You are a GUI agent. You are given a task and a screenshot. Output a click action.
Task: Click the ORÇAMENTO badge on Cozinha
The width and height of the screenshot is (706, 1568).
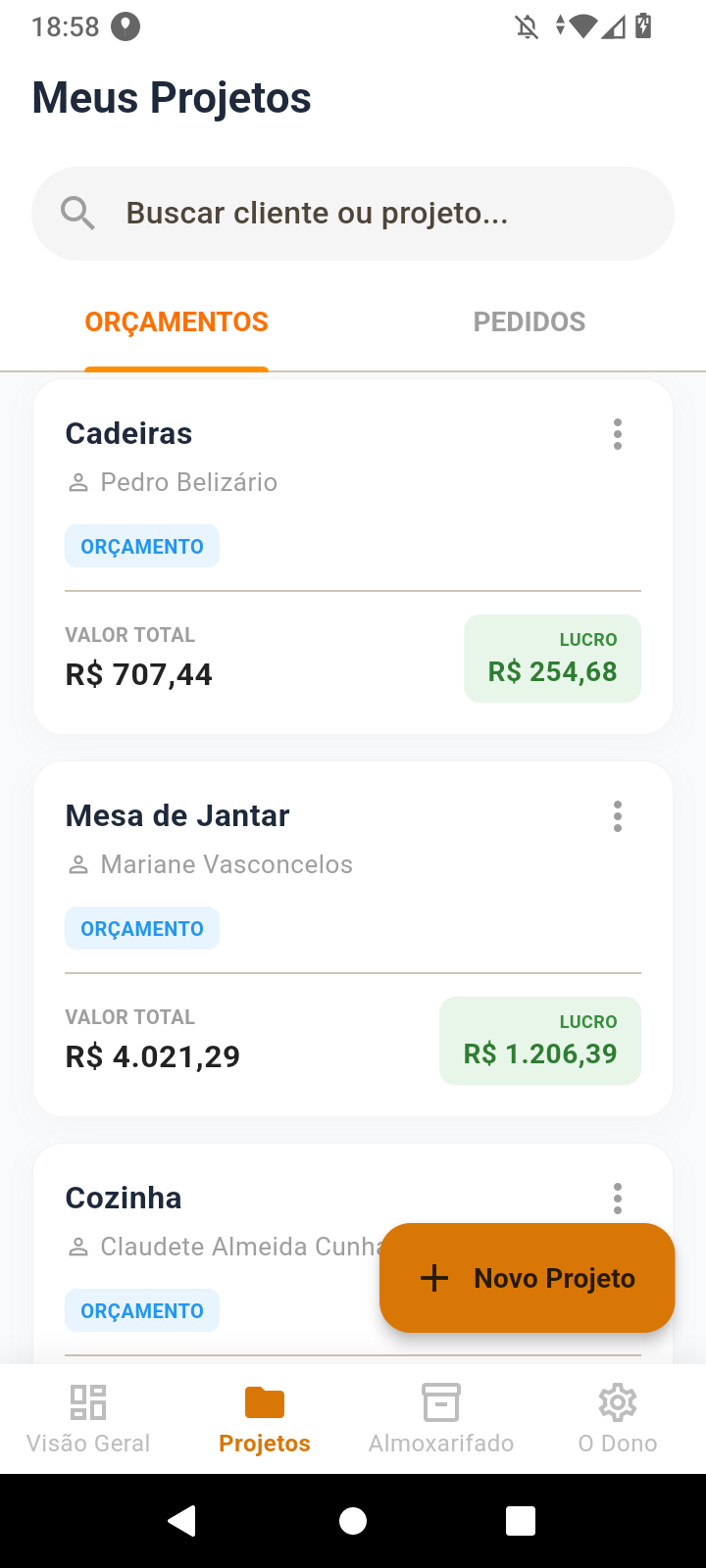point(141,1310)
